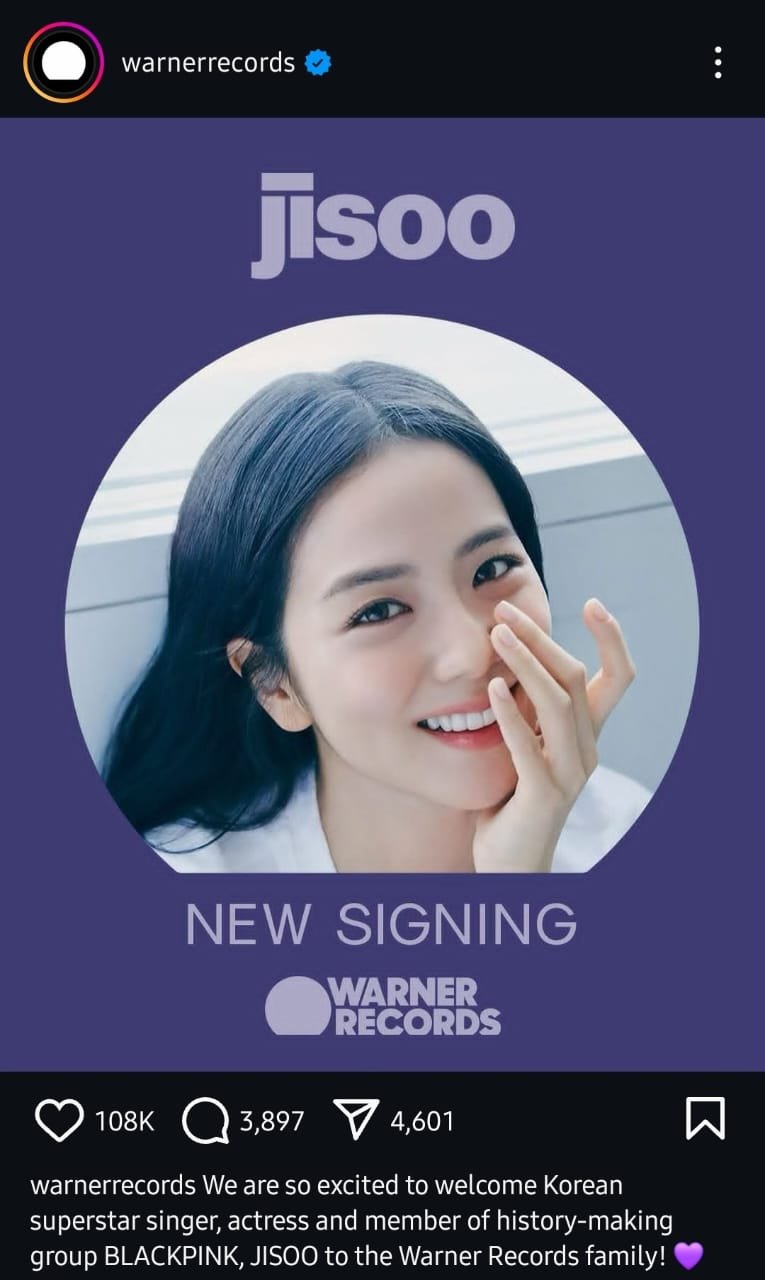This screenshot has height=1280, width=765.
Task: Tap warnerrecords name in the caption
Action: click(112, 1186)
